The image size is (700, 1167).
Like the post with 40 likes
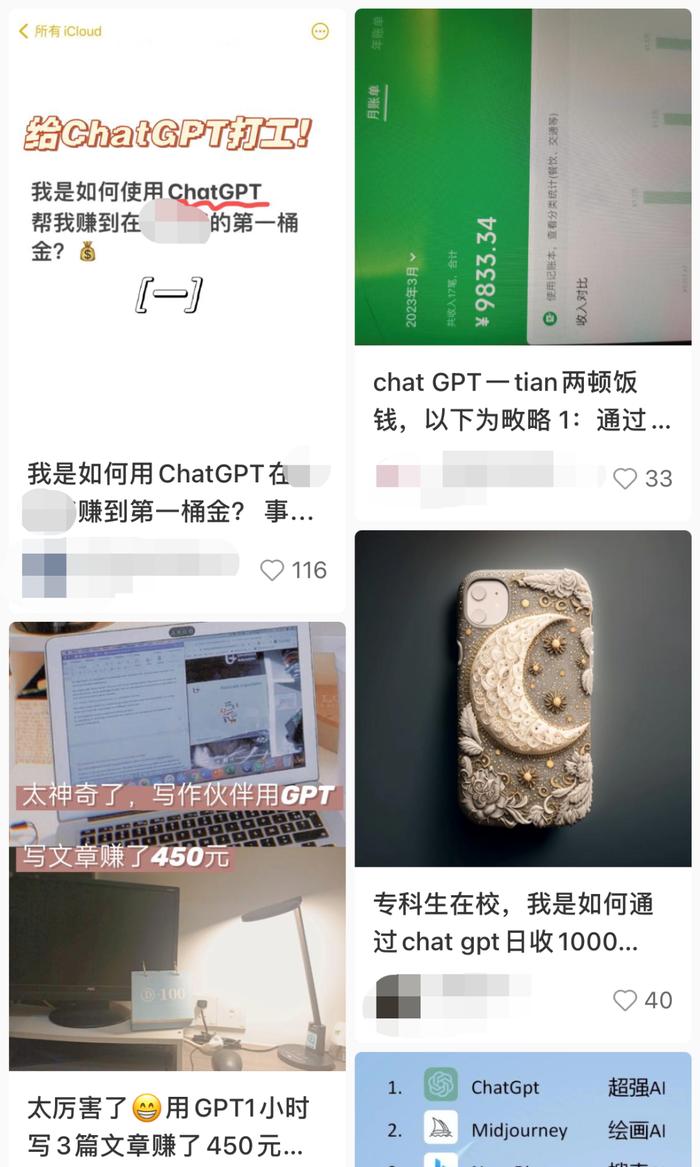coord(625,1000)
